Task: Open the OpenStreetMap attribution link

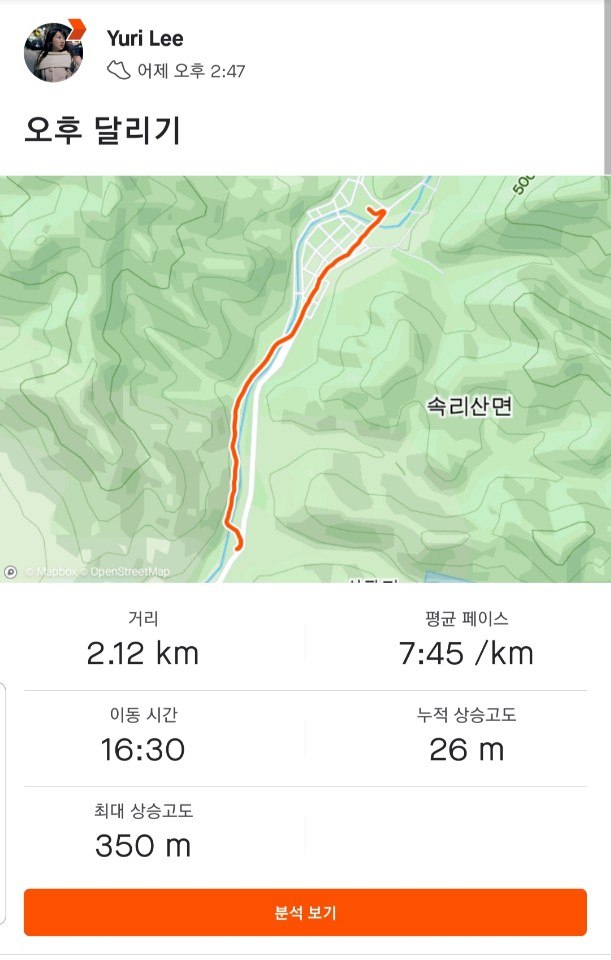Action: pos(129,572)
